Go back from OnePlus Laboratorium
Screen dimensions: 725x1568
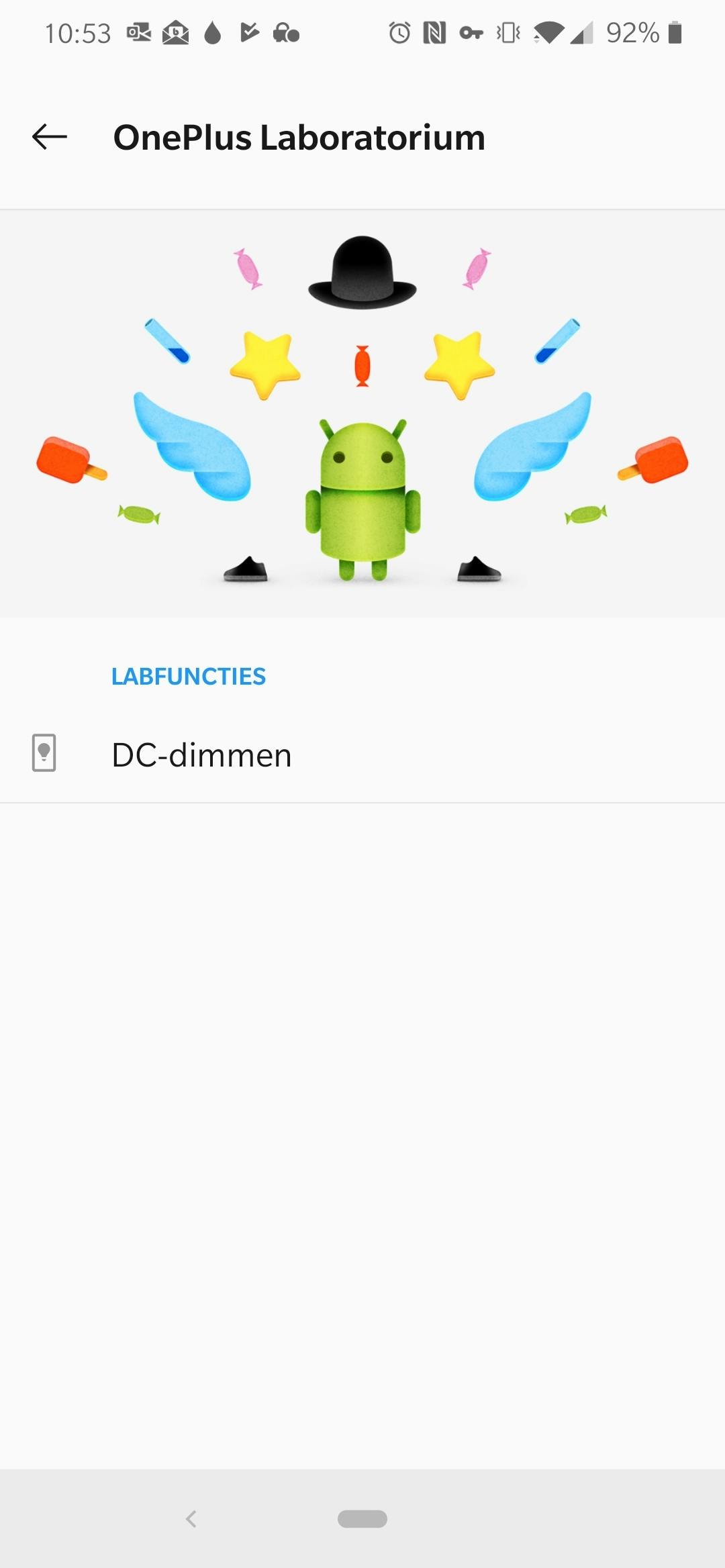(x=50, y=137)
